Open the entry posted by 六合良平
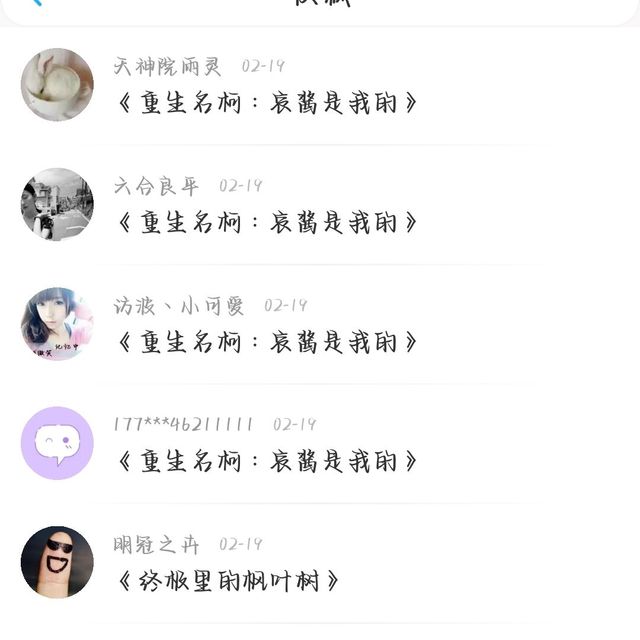 pyautogui.click(x=267, y=222)
